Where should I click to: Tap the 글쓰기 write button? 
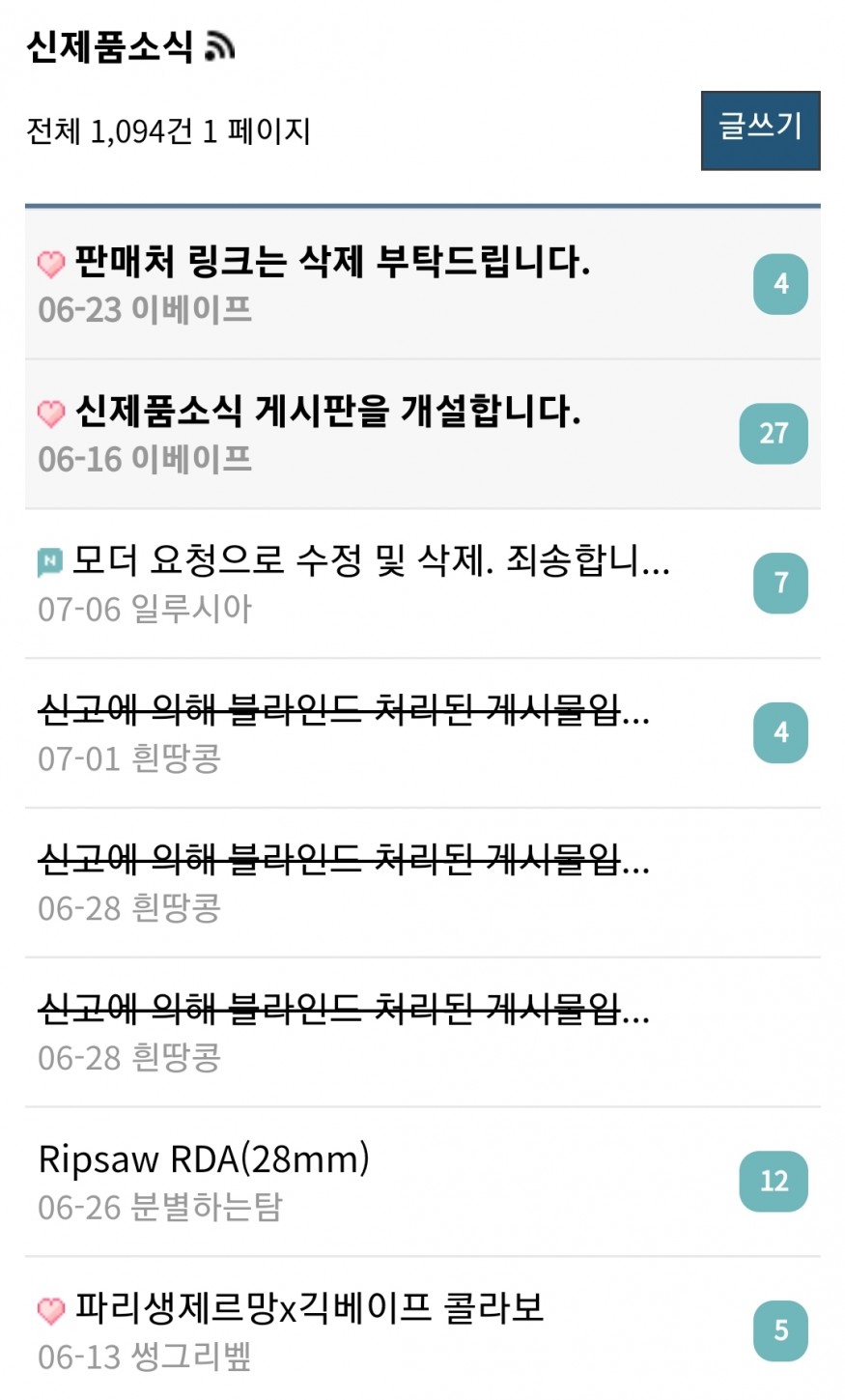pos(760,130)
